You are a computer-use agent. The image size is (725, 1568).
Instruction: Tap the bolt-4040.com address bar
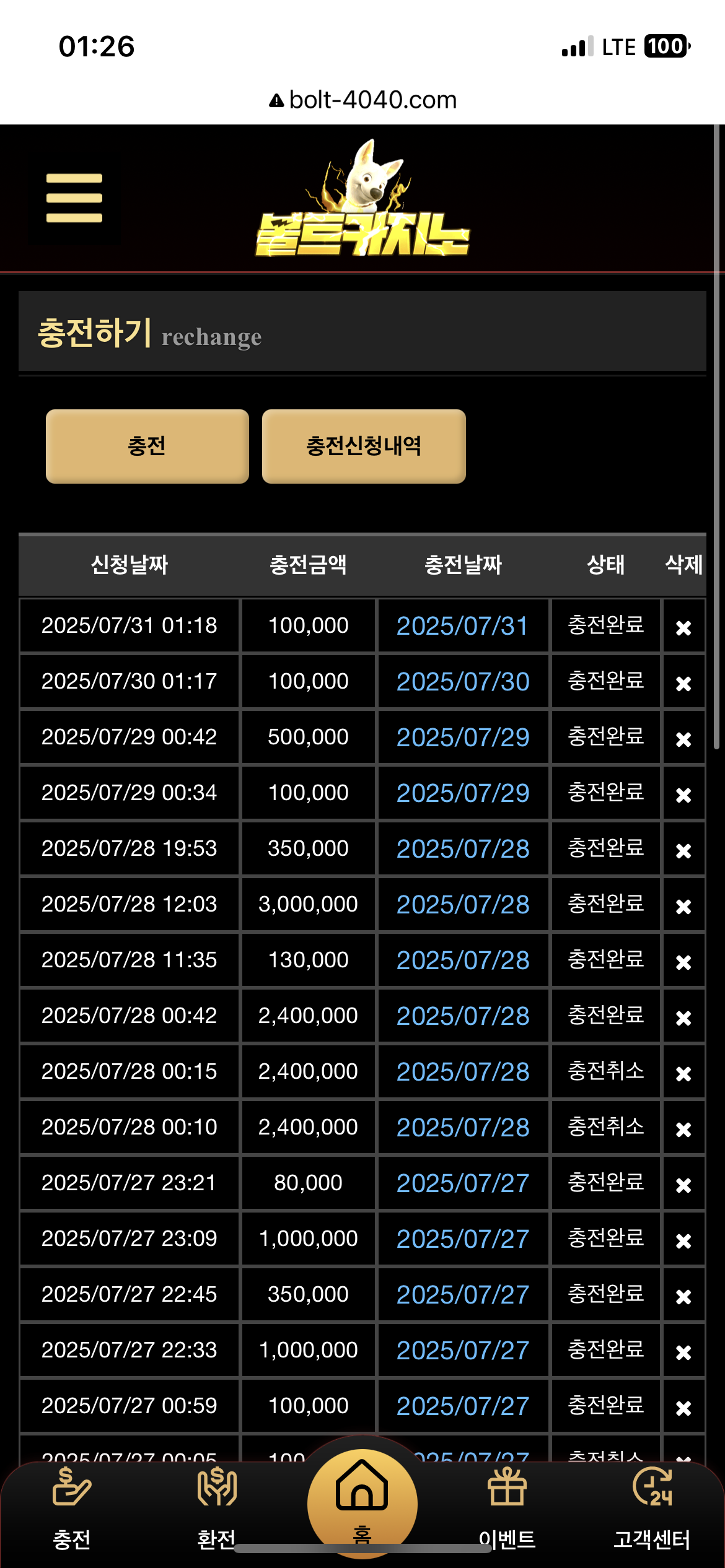click(x=362, y=100)
